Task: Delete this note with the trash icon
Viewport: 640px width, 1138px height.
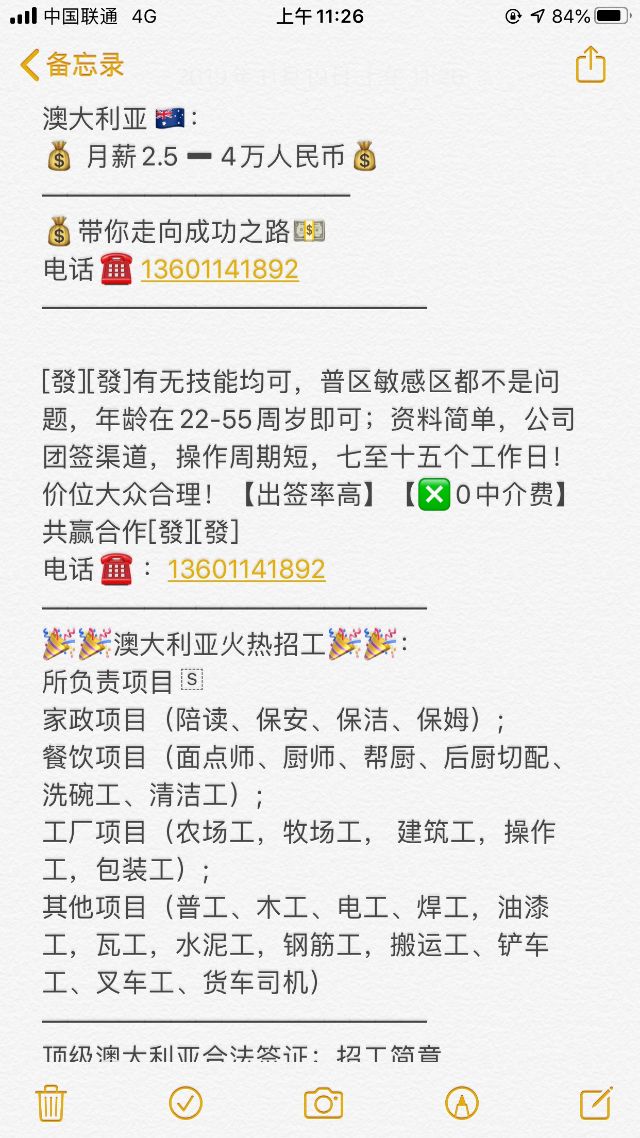Action: [x=51, y=1103]
